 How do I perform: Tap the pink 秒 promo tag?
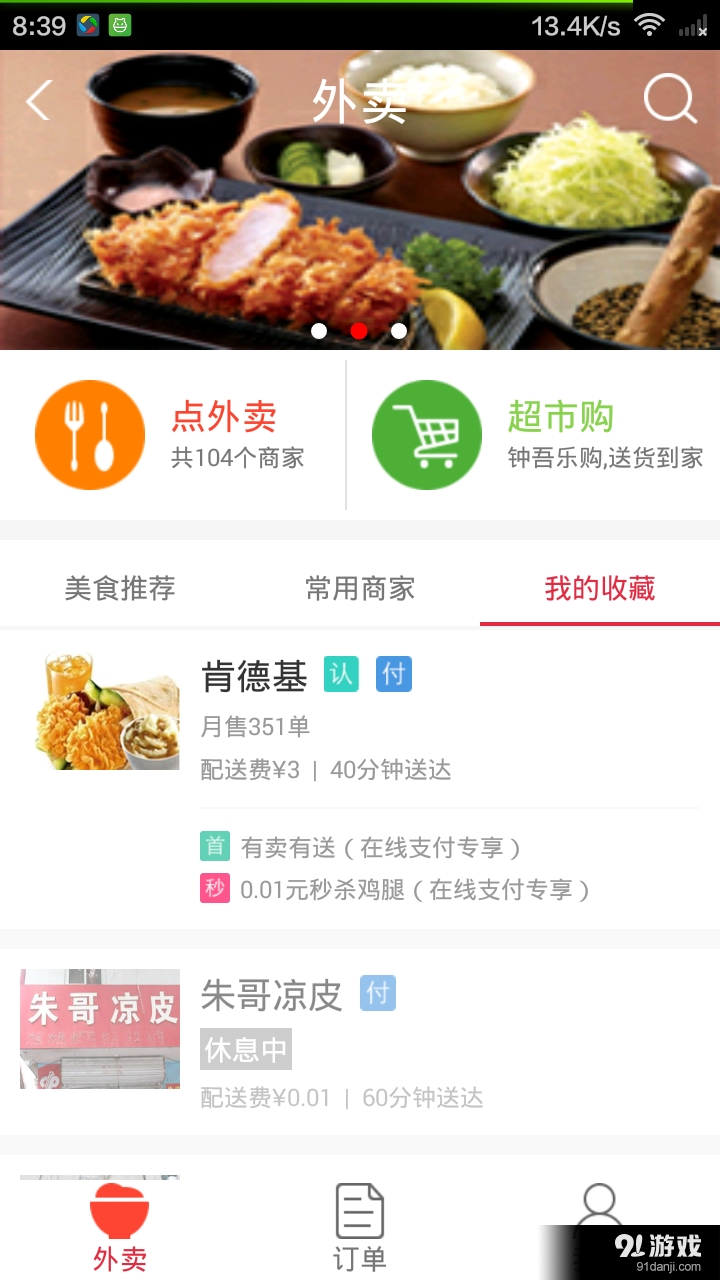pyautogui.click(x=212, y=889)
